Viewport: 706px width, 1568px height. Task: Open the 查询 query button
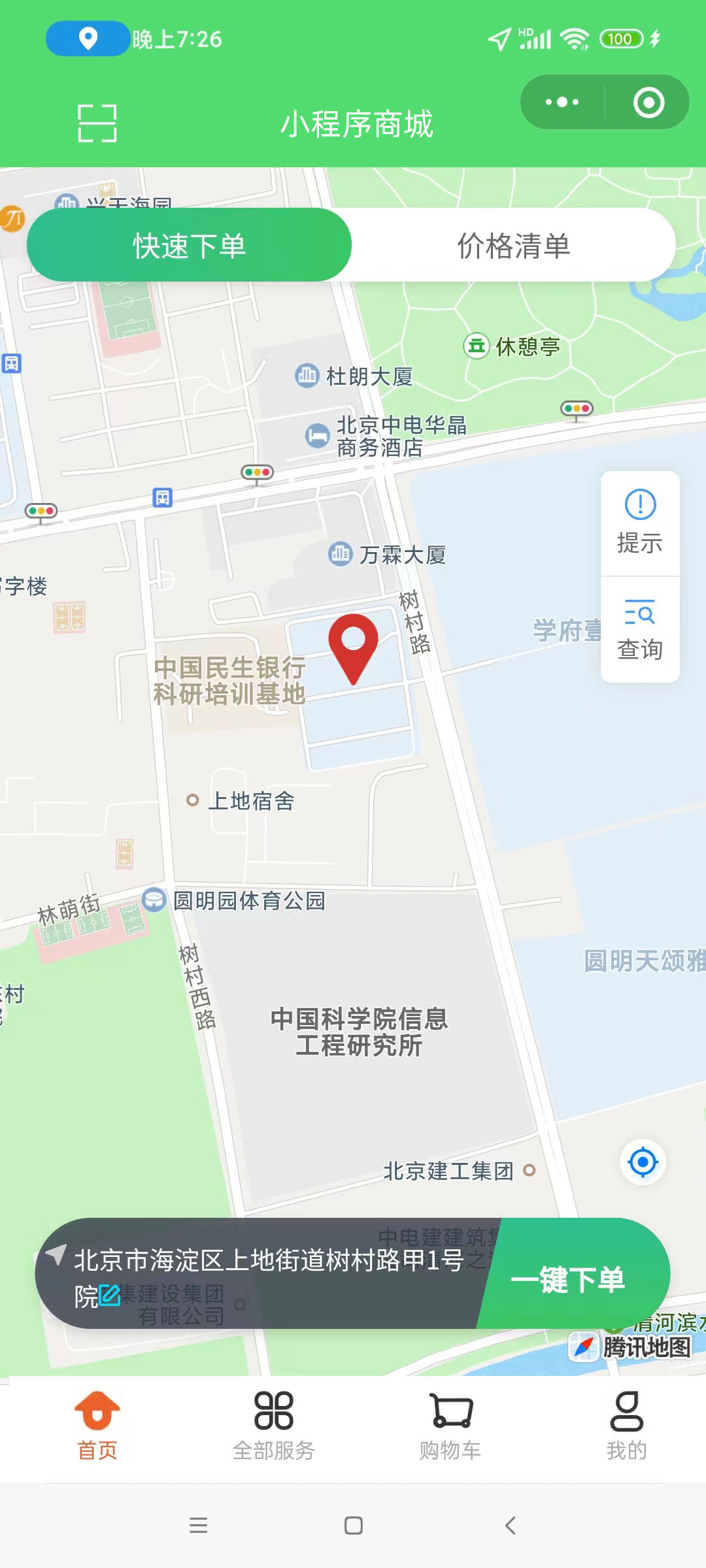point(640,630)
